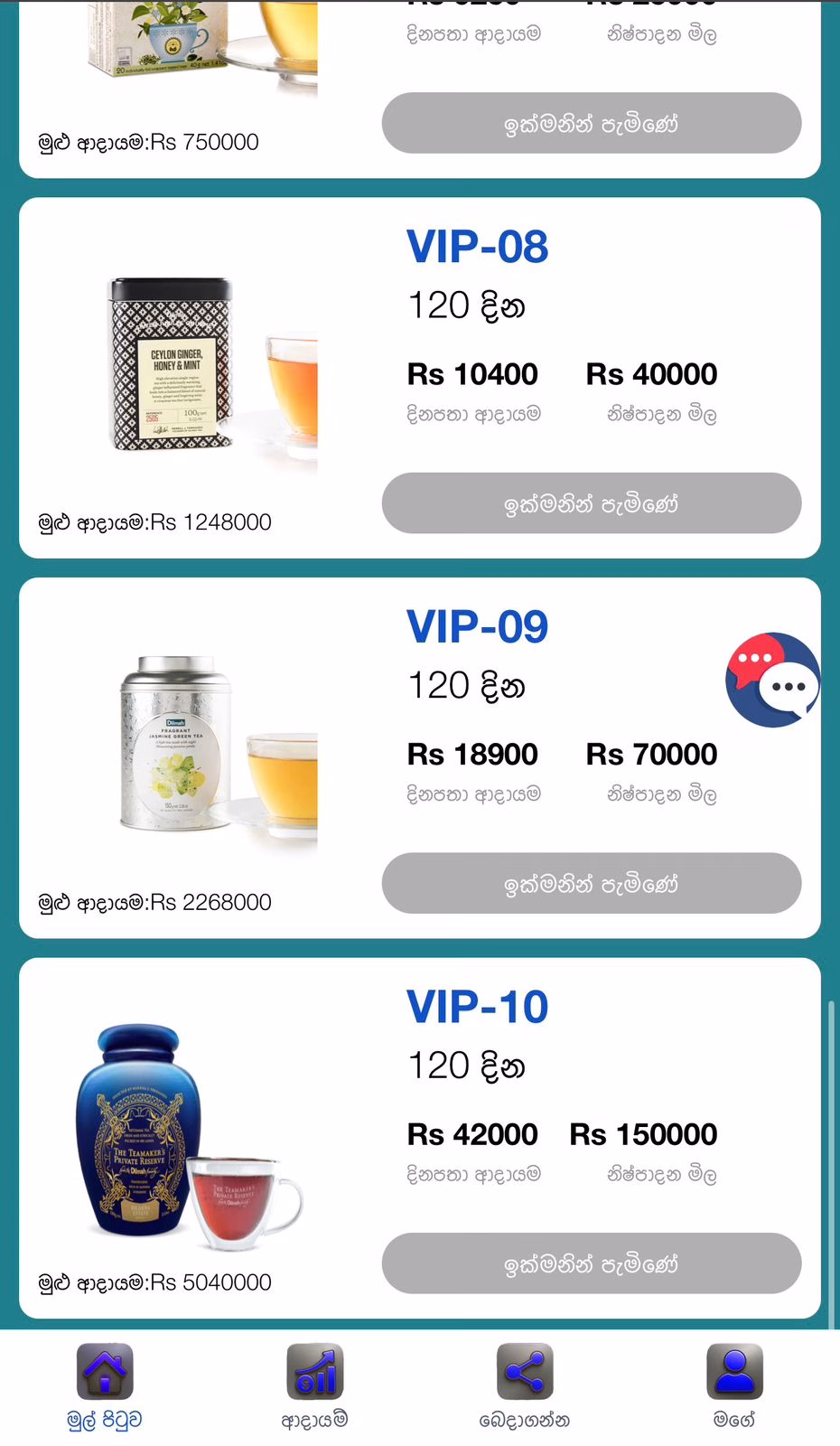Tap the ඉක්මනින් පැමිණේ button above the VIP-08 card
Screen dimensions: 840x1446
(x=591, y=123)
